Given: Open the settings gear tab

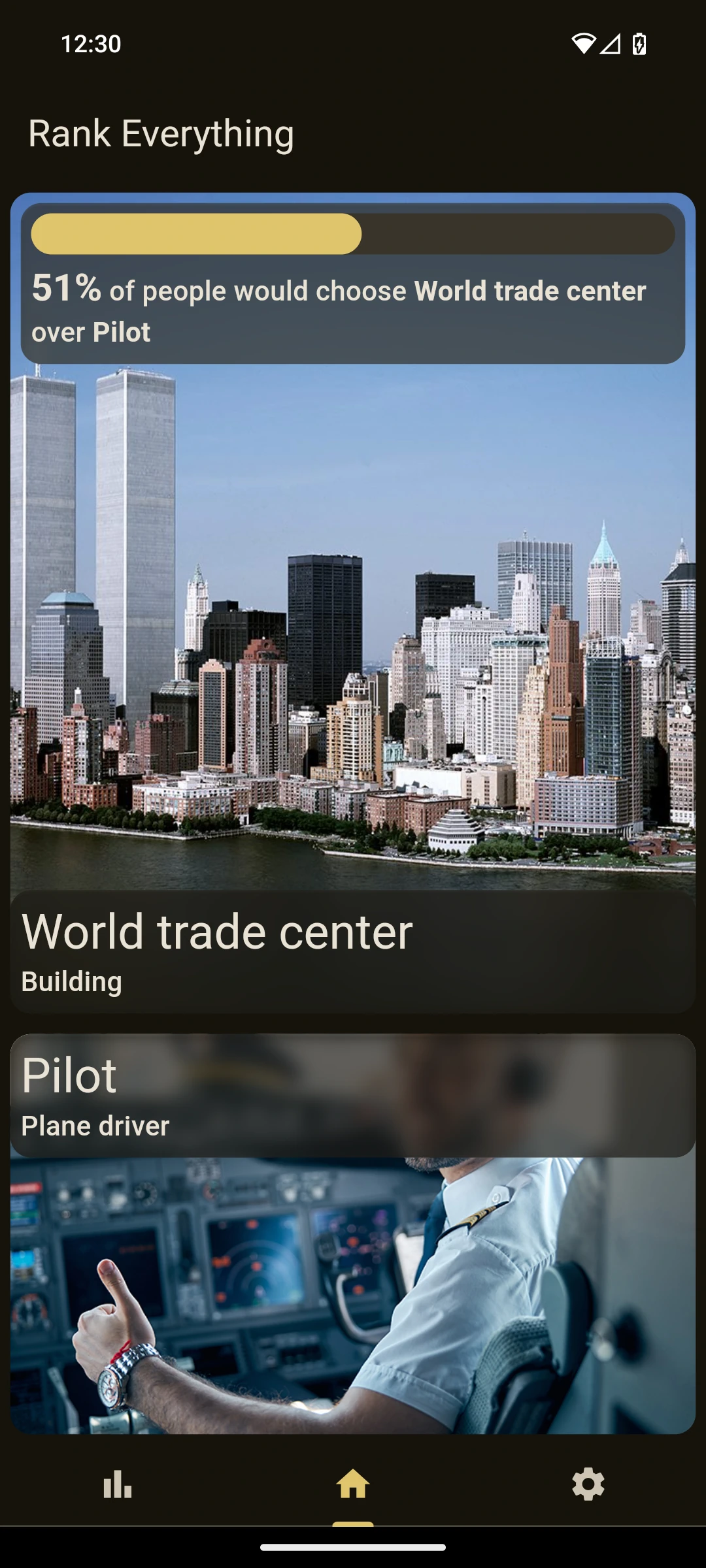Looking at the screenshot, I should [588, 1484].
